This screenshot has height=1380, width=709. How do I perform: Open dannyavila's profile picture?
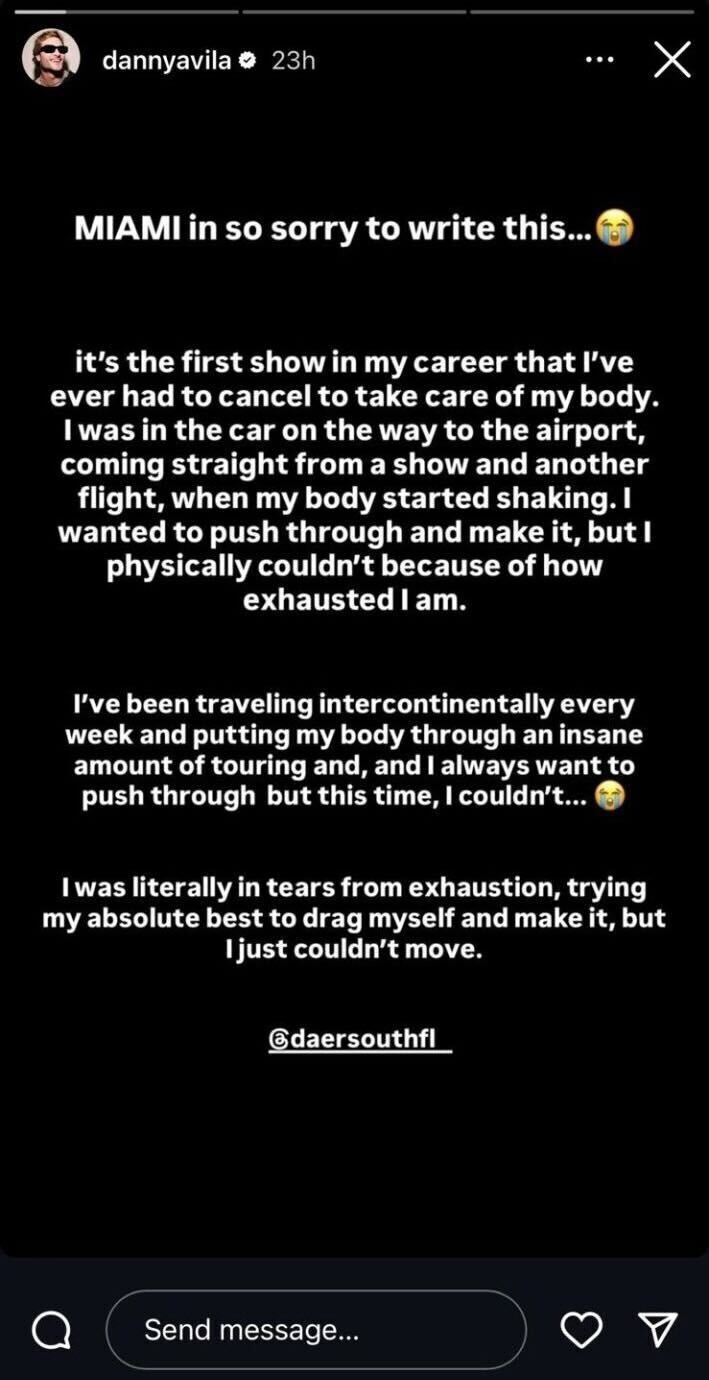pos(51,58)
